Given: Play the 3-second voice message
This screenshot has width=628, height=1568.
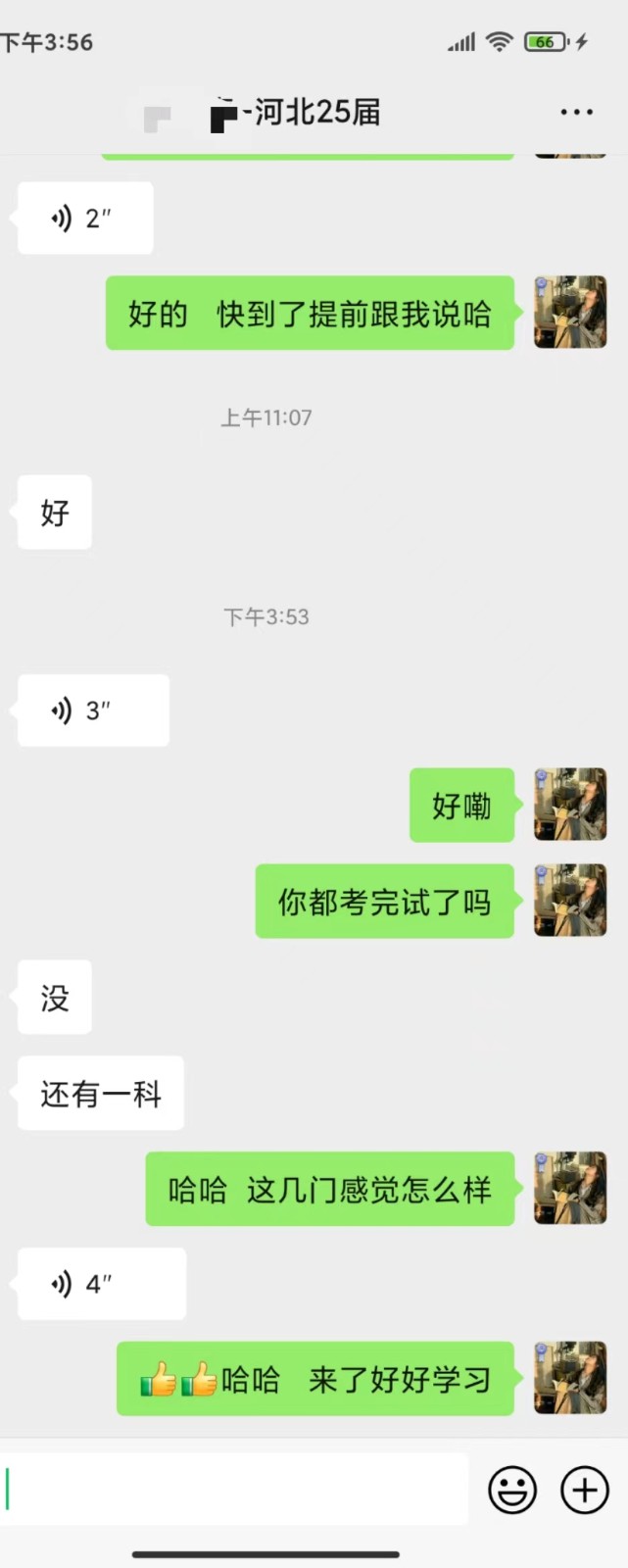Looking at the screenshot, I should [93, 710].
